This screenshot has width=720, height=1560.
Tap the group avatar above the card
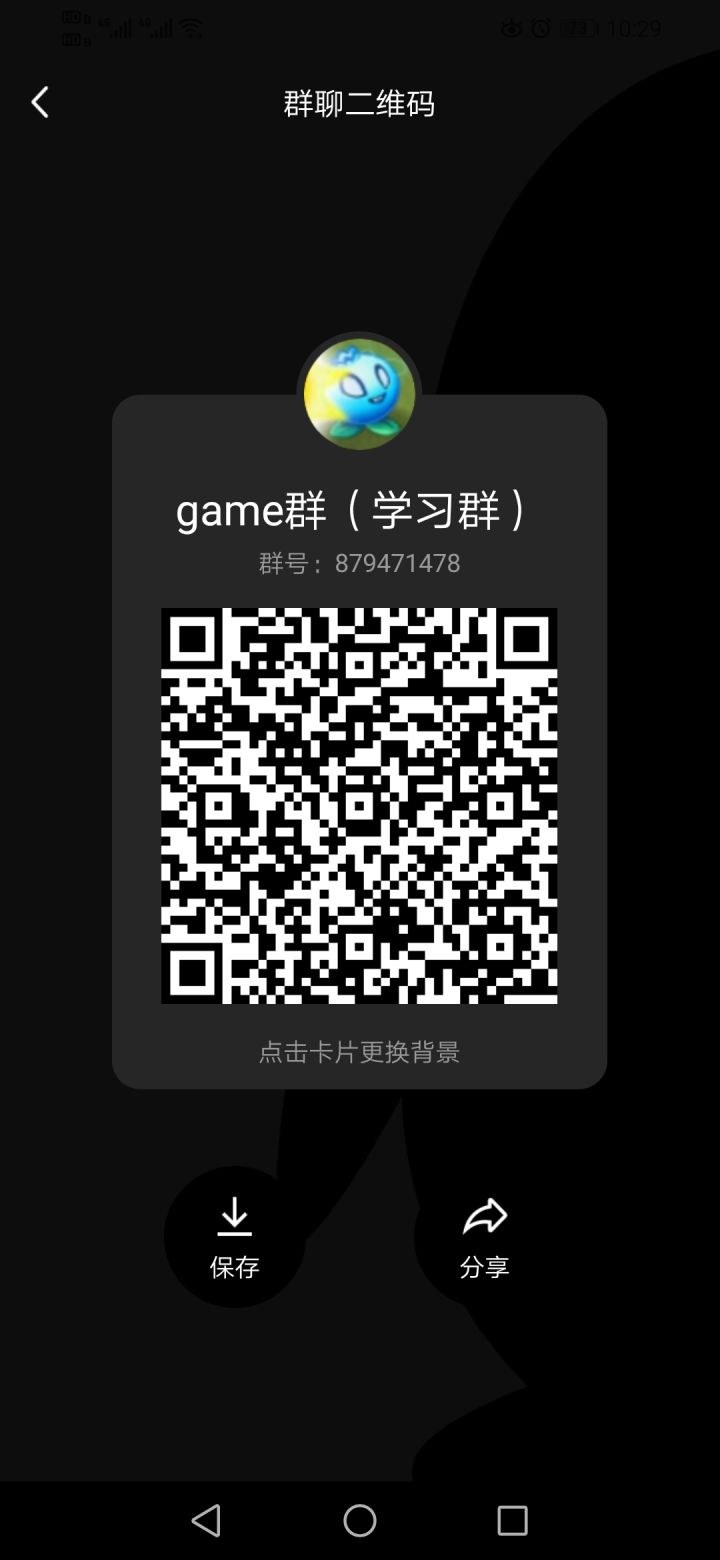359,393
